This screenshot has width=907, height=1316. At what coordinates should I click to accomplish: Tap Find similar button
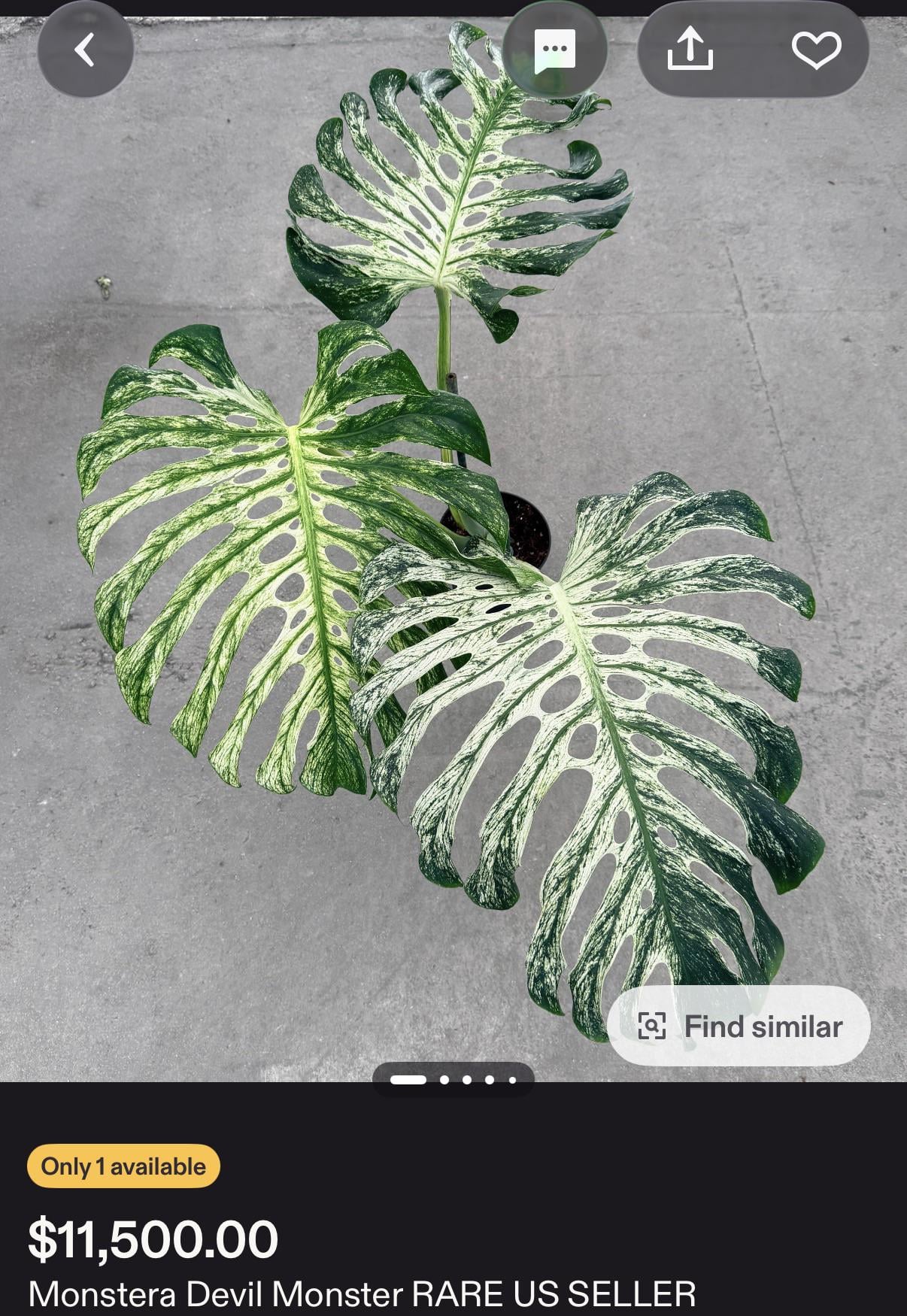point(739,1026)
